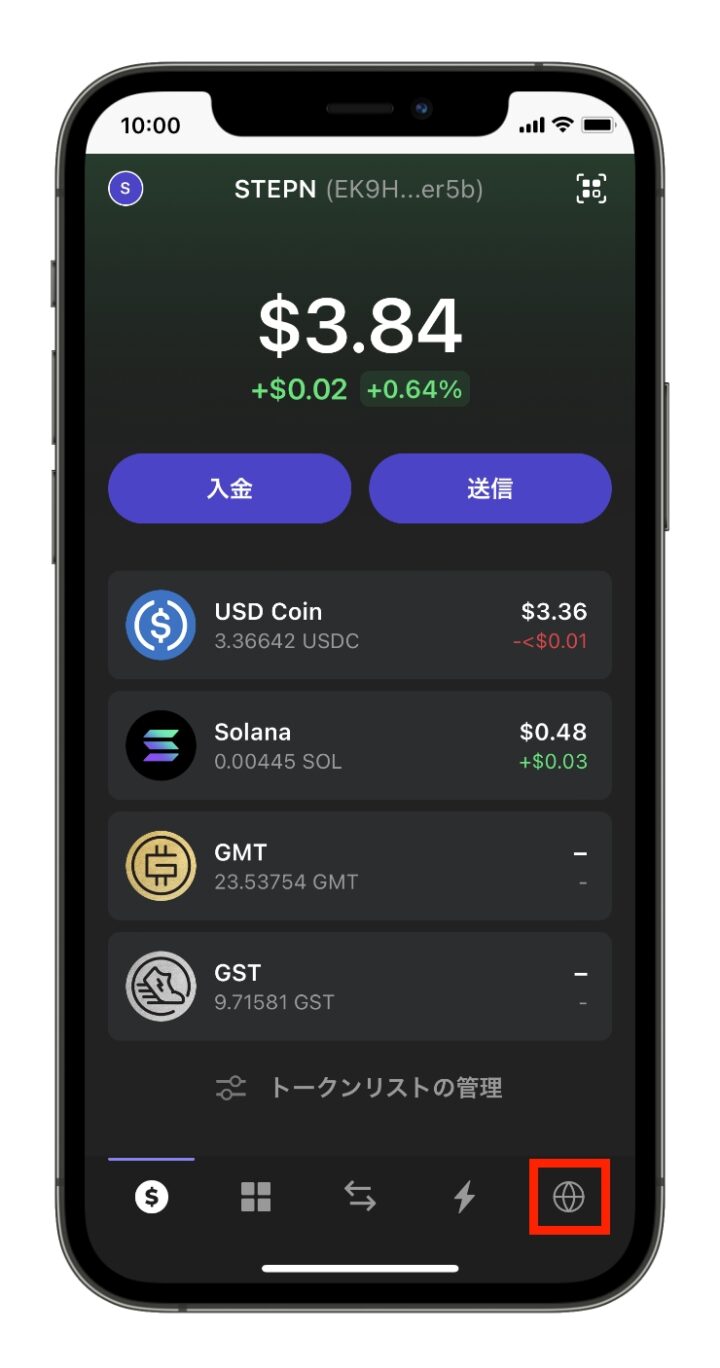The image size is (720, 1368).
Task: Switch to the collectibles grid tab
Action: point(256,1196)
